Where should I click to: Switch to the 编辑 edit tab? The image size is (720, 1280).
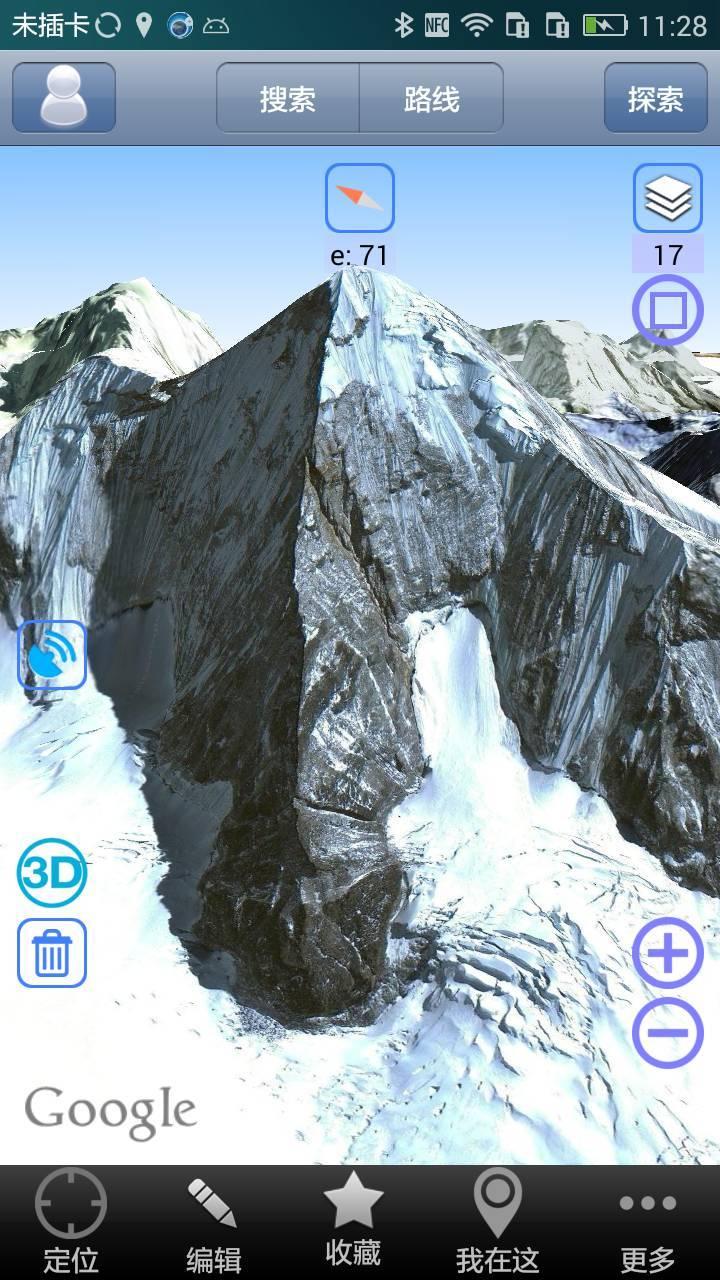click(214, 1222)
